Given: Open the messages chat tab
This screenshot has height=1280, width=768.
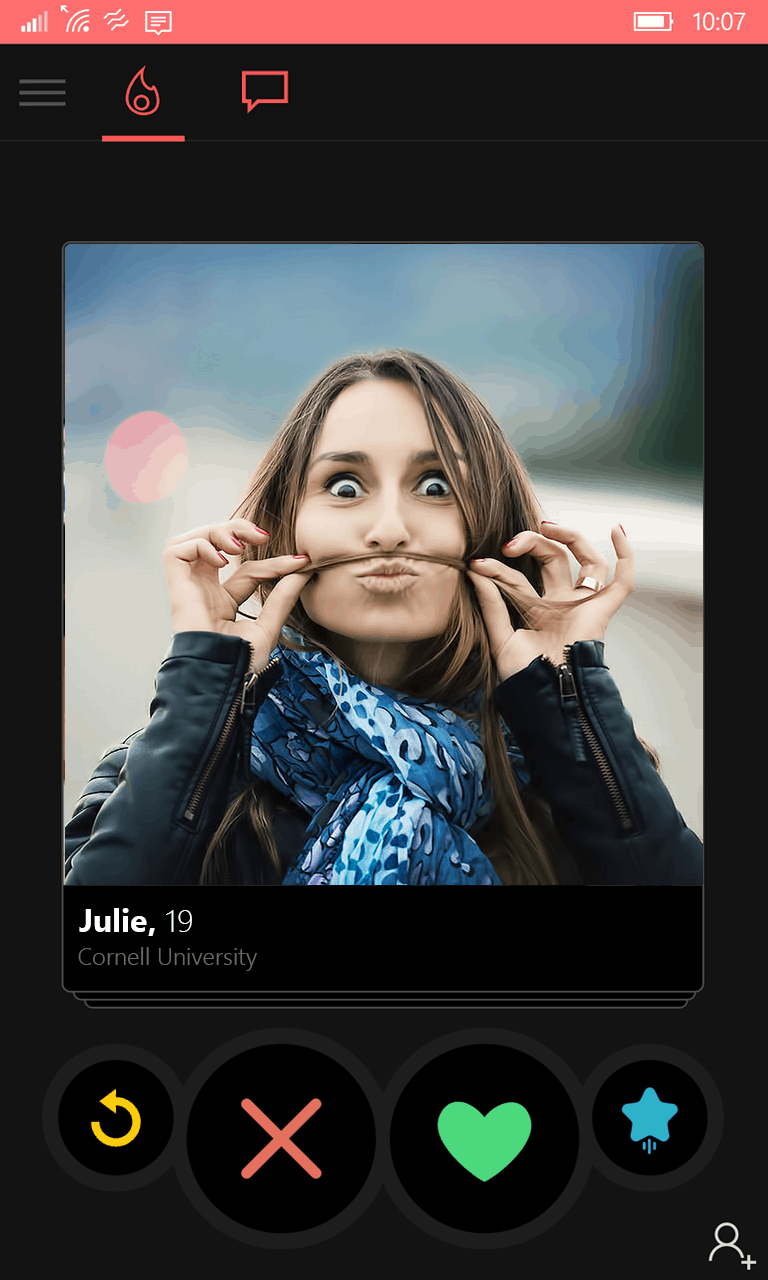Looking at the screenshot, I should [265, 91].
